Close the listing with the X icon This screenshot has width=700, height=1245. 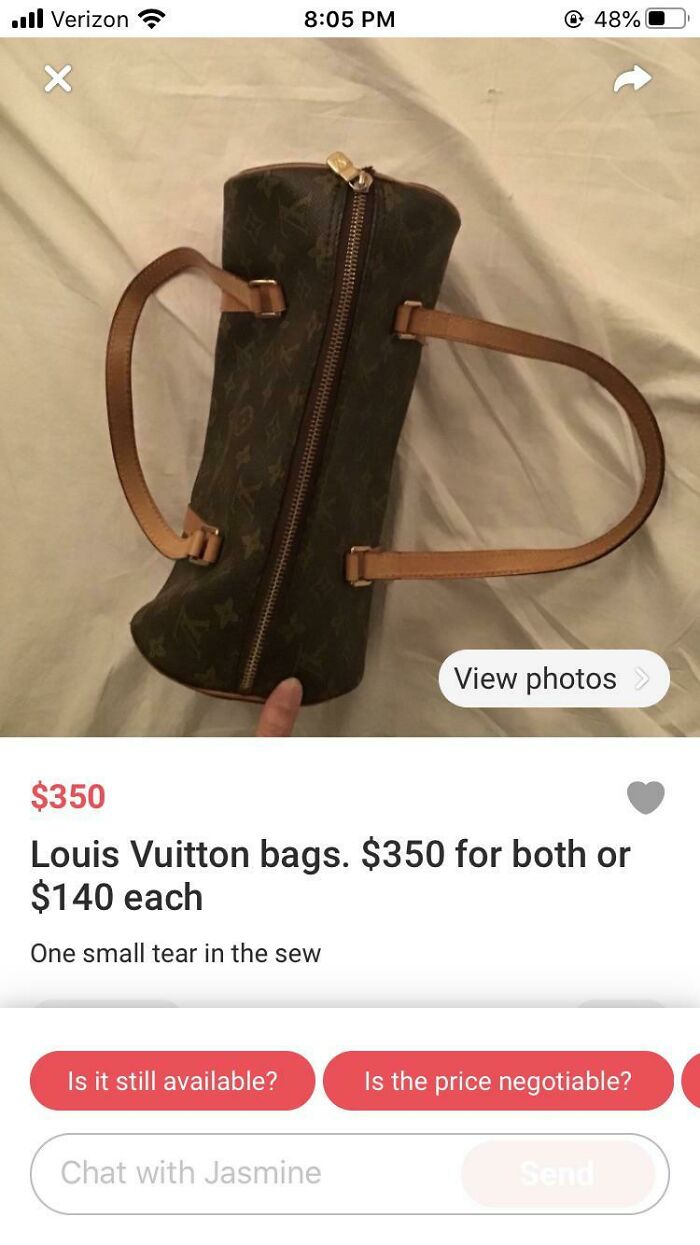point(58,79)
